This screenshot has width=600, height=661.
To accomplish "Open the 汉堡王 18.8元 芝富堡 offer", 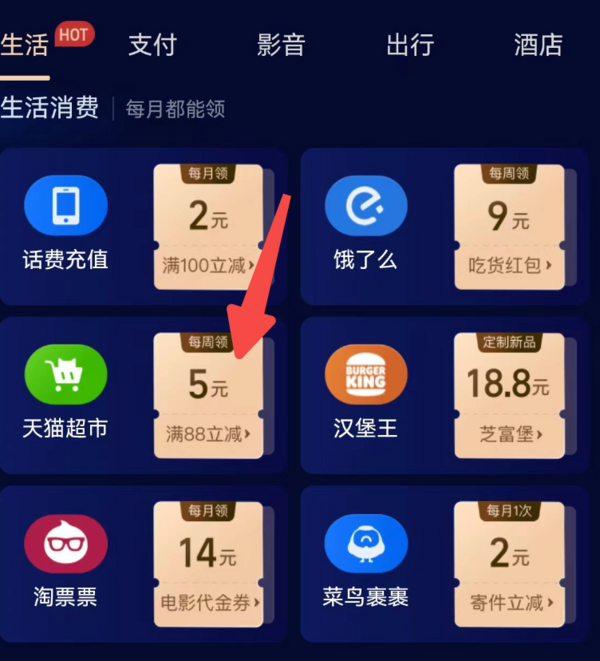I will pos(509,394).
